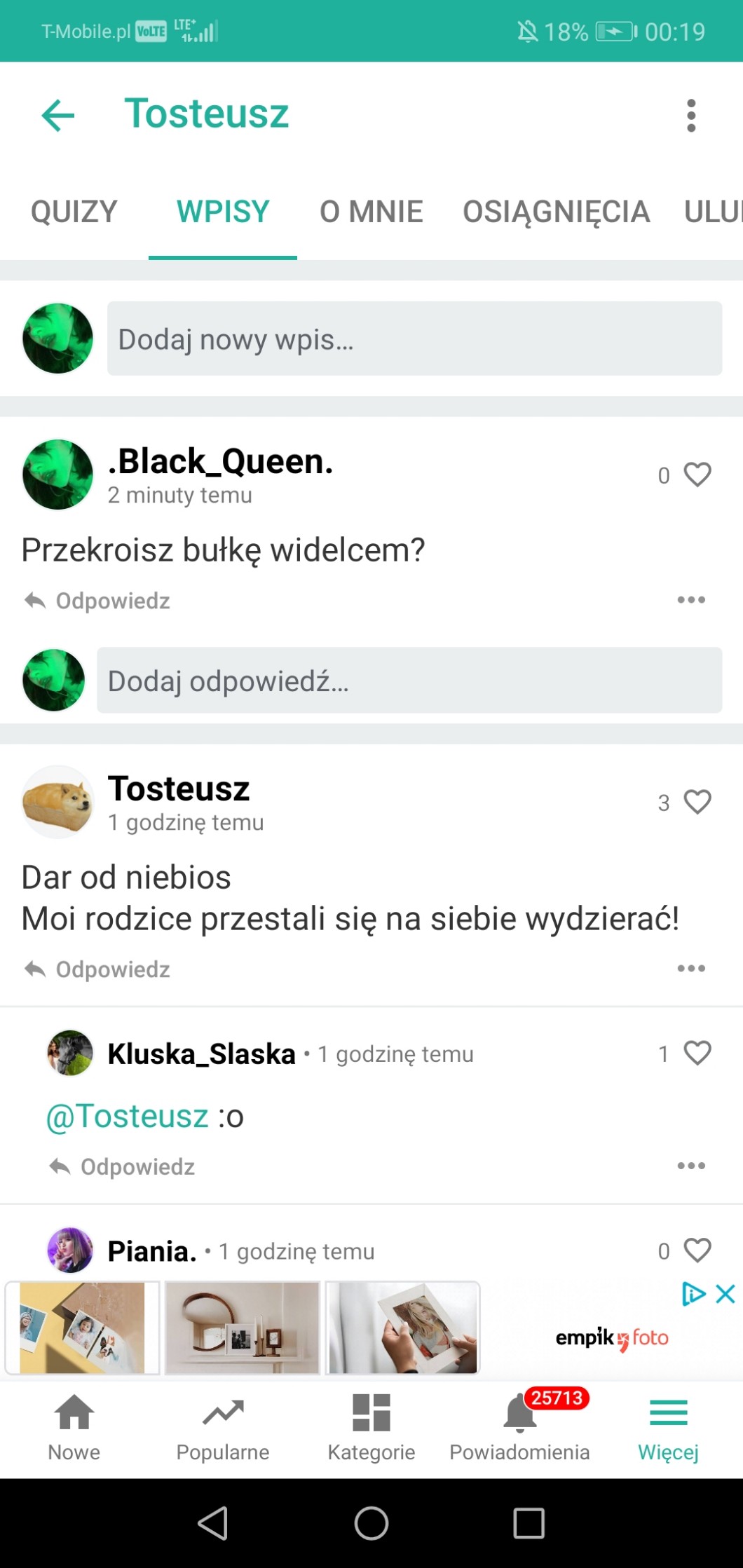This screenshot has height=1568, width=743.
Task: Go back using the top arrow
Action: coord(58,115)
